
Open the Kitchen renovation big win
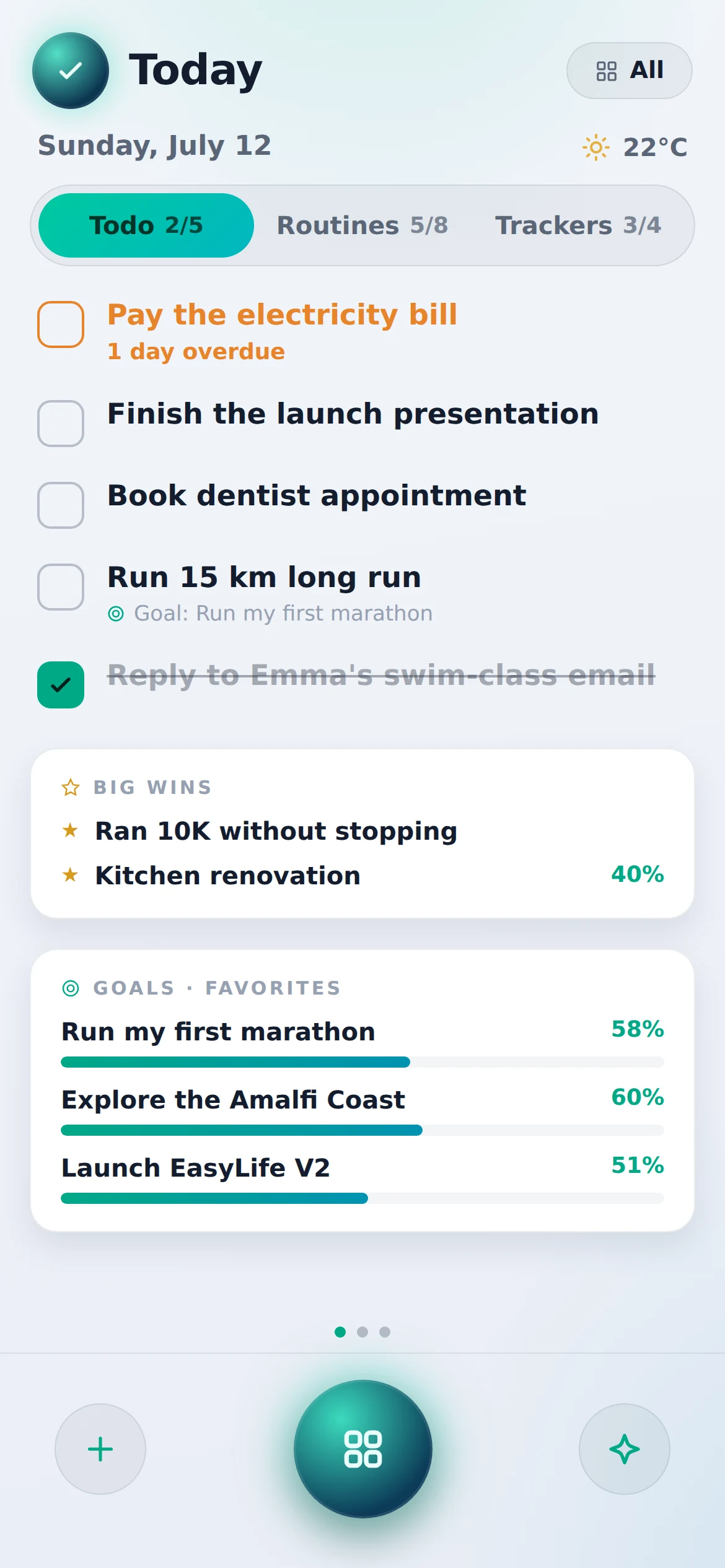362,876
